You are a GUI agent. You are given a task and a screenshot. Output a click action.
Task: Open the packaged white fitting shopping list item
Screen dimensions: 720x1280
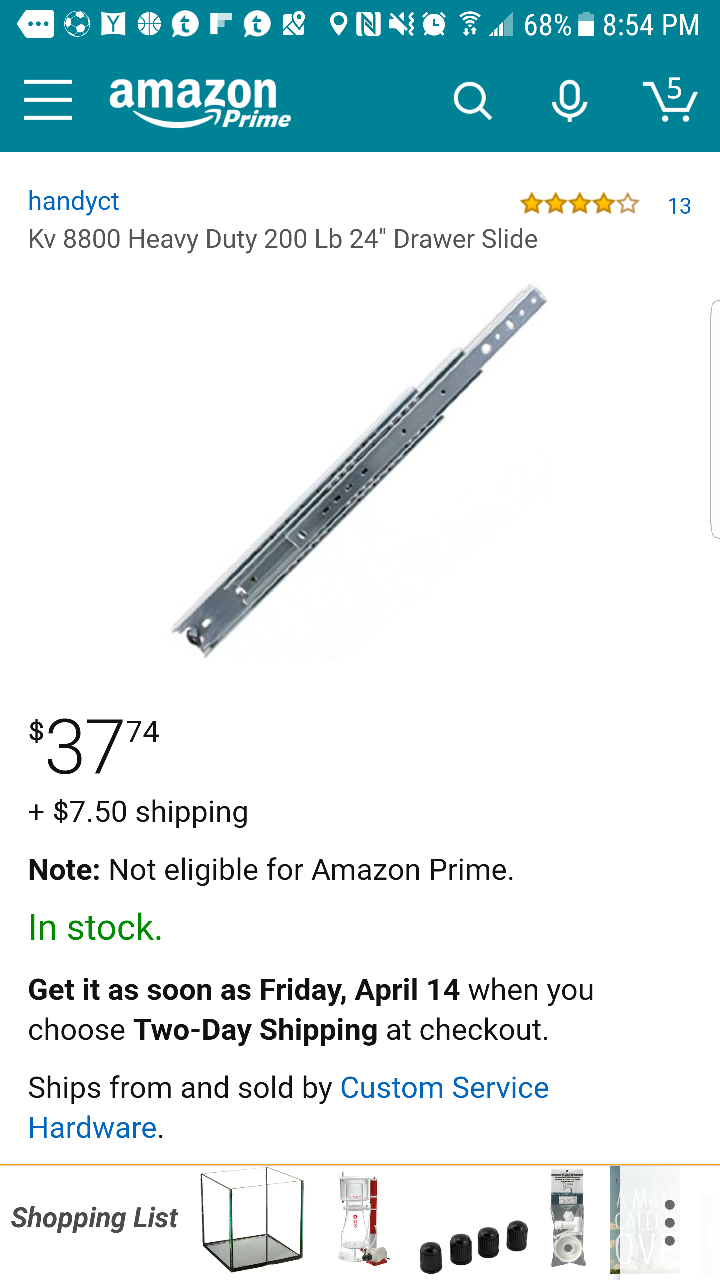tap(567, 1219)
